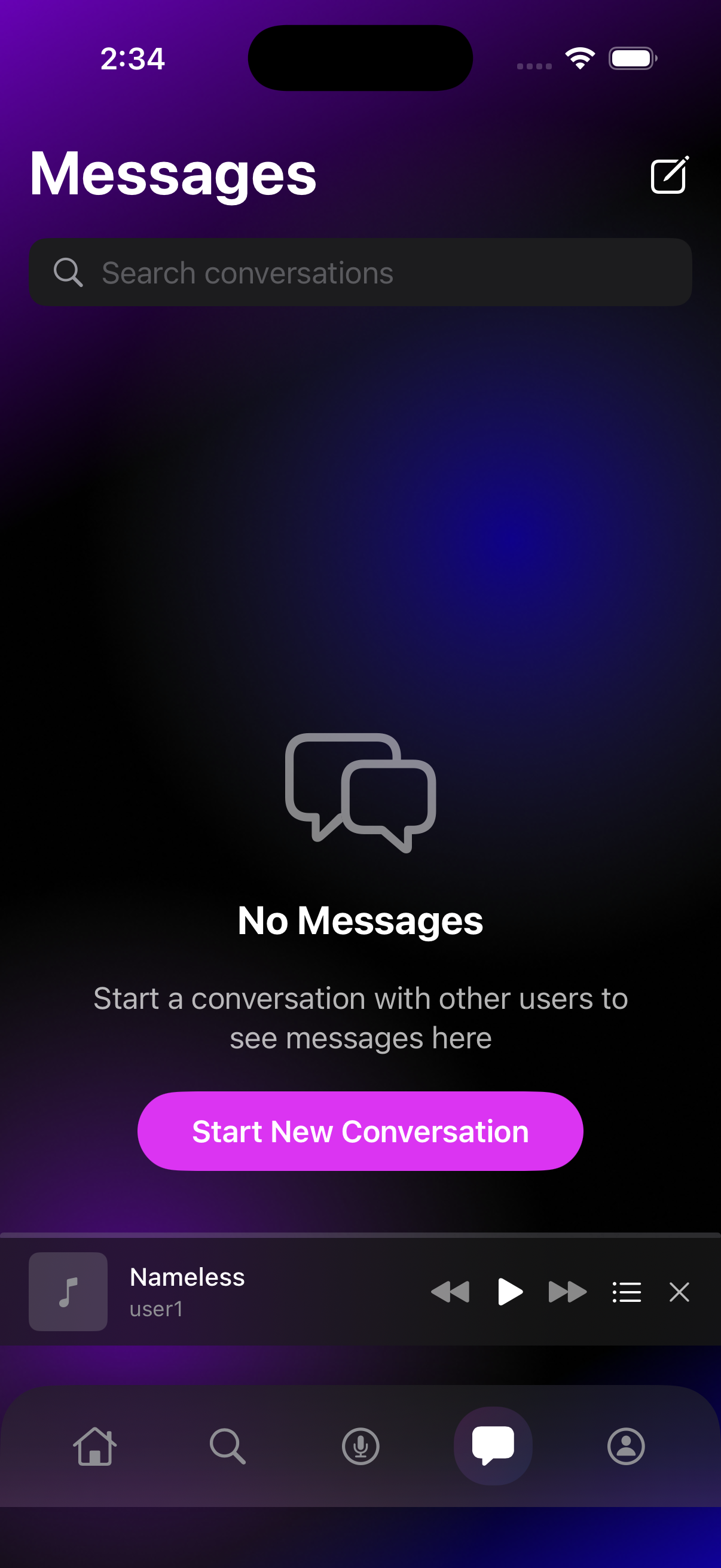Open the playback queue list

pos(627,1292)
